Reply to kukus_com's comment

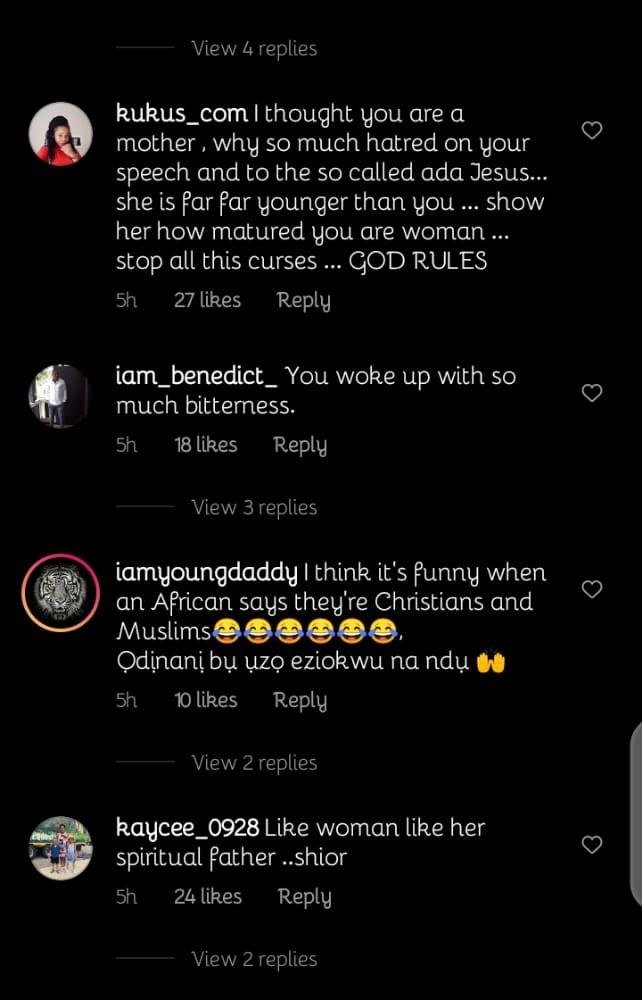click(303, 300)
